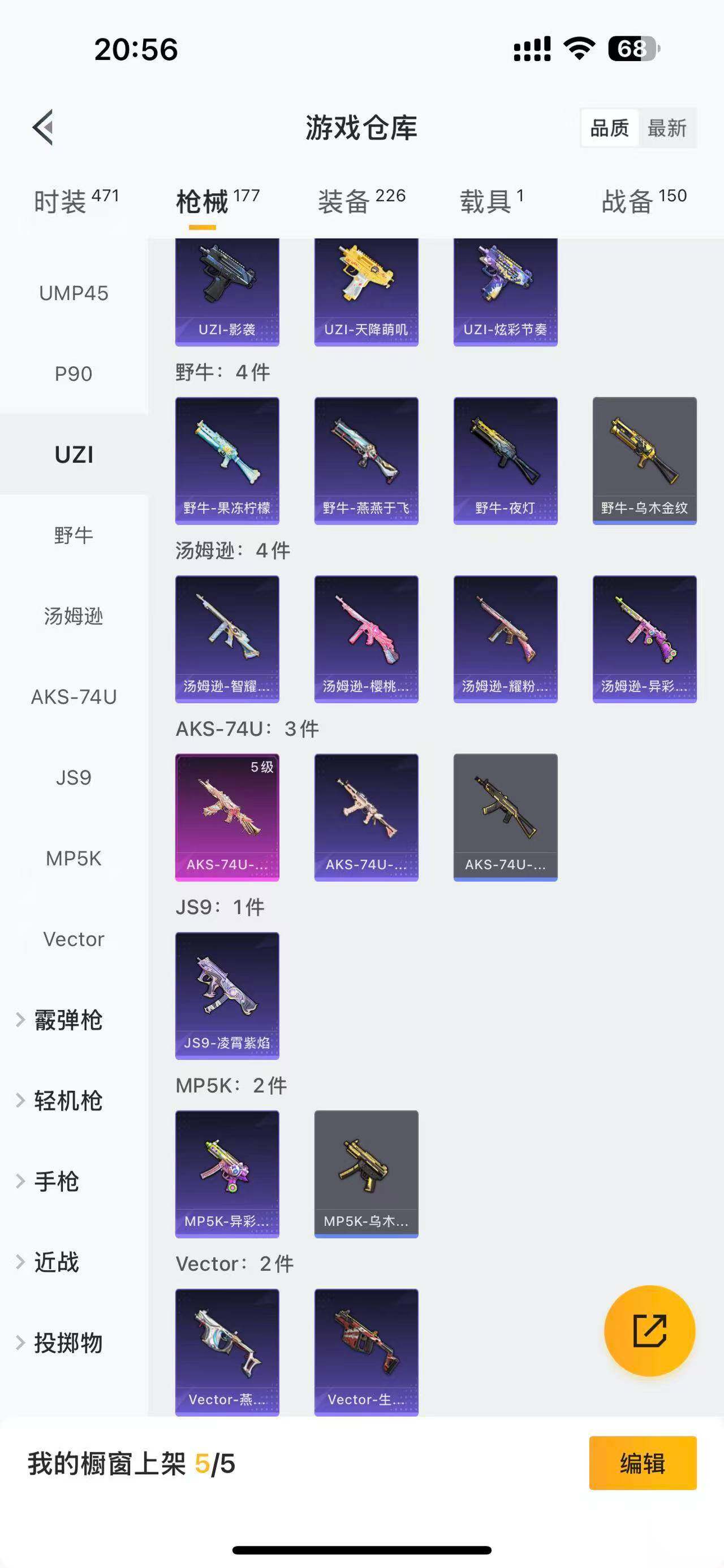Viewport: 724px width, 1568px height.
Task: Open the JS9-凌霄紫焰 skin
Action: 227,995
